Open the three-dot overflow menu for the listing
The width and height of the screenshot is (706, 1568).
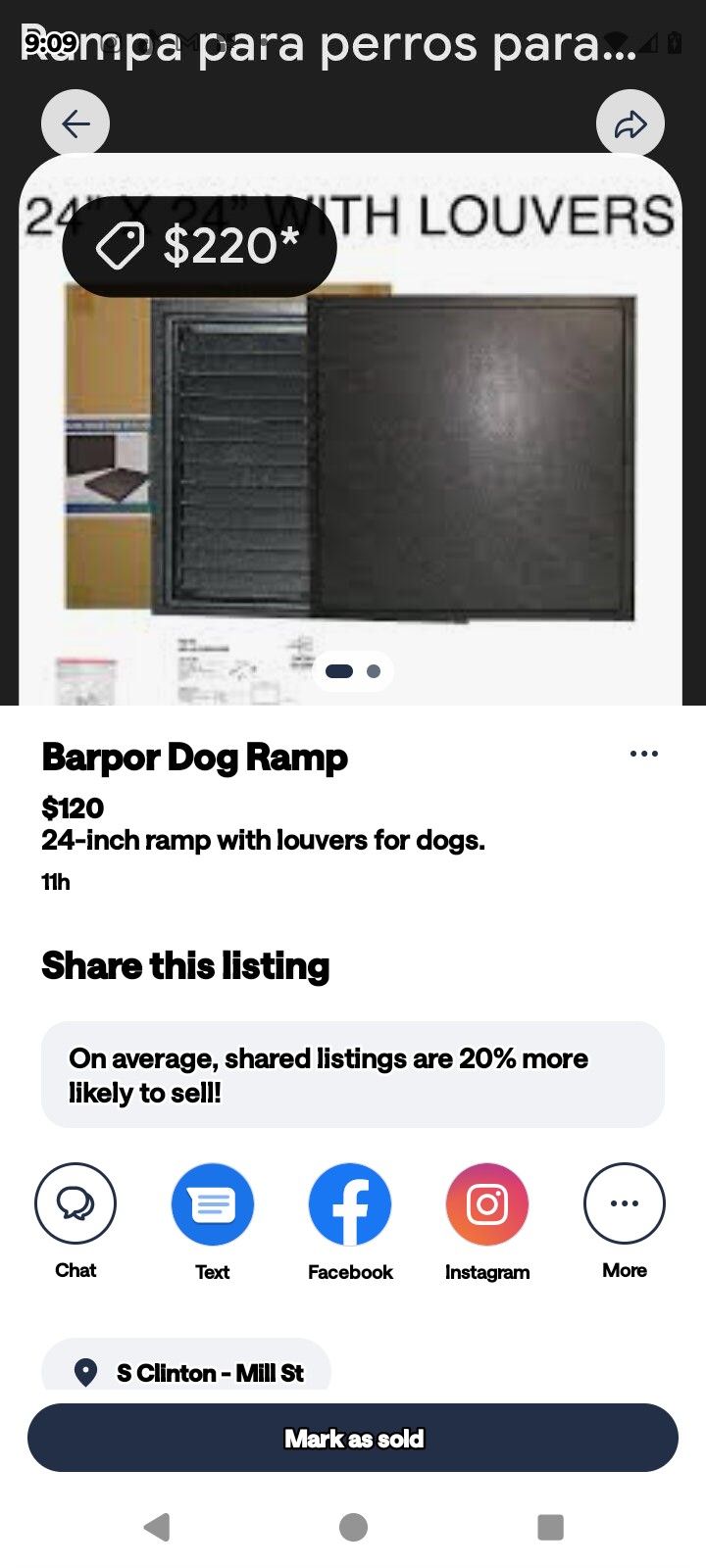tap(644, 753)
